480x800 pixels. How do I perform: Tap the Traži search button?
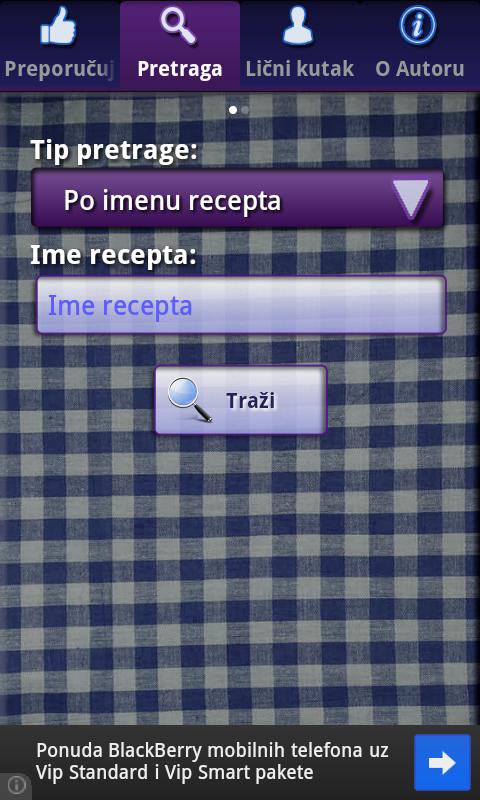[x=240, y=400]
